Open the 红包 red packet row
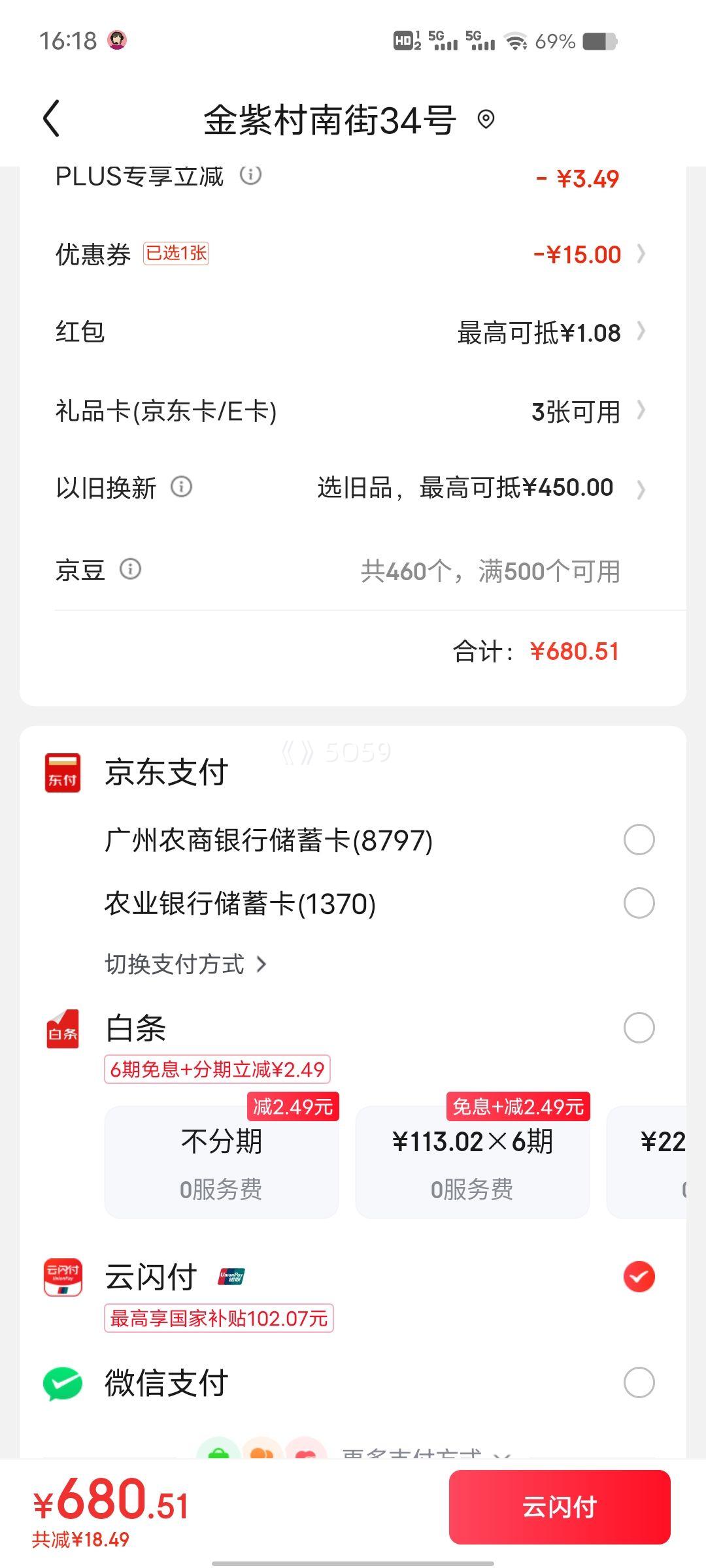This screenshot has width=706, height=1568. coord(353,332)
